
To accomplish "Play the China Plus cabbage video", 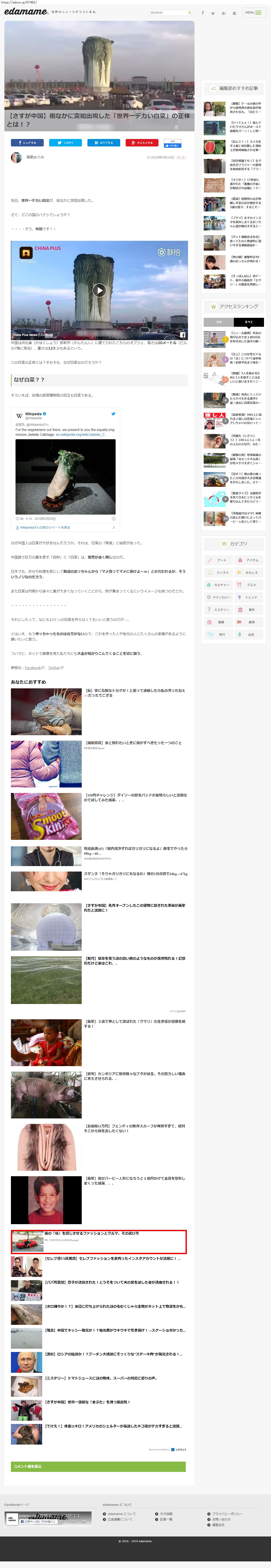I will point(99,290).
